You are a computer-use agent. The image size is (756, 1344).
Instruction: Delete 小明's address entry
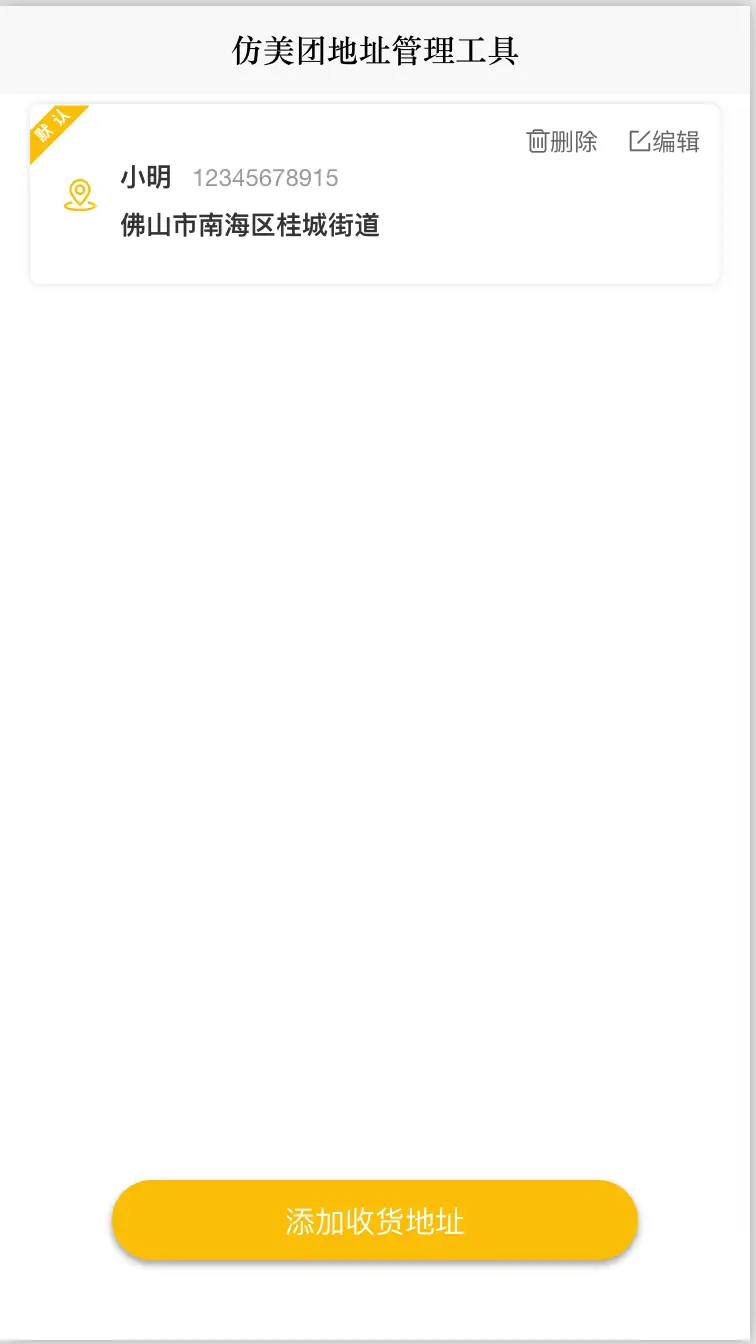pos(562,142)
